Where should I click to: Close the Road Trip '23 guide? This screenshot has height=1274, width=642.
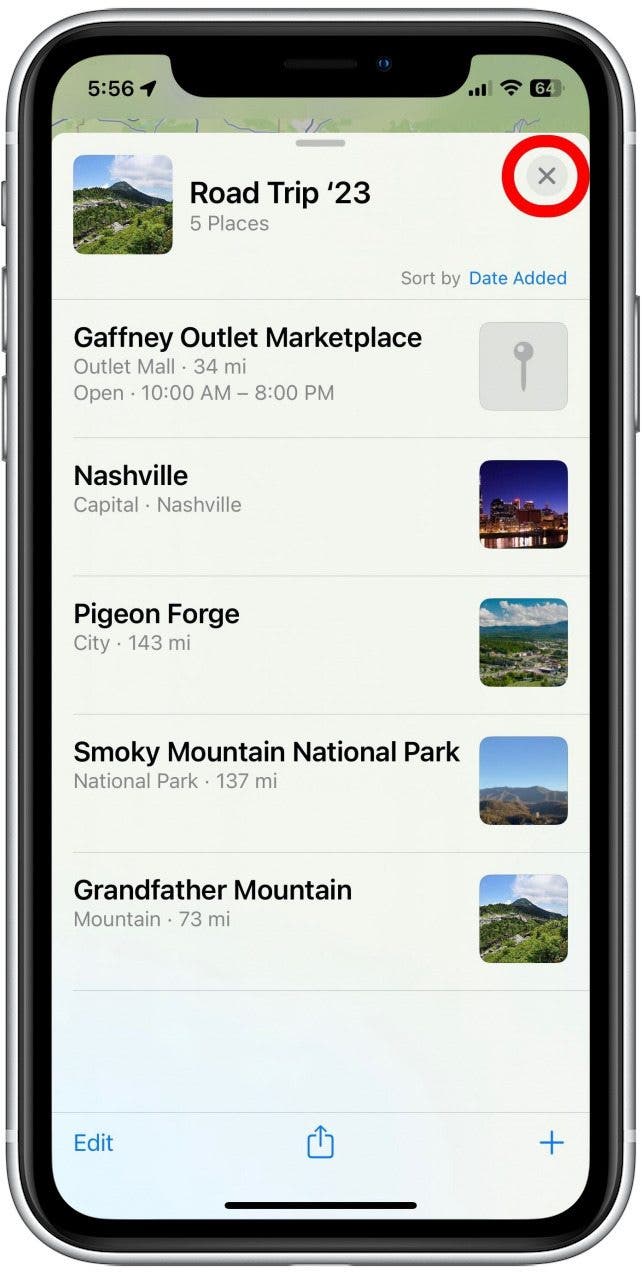tap(546, 177)
